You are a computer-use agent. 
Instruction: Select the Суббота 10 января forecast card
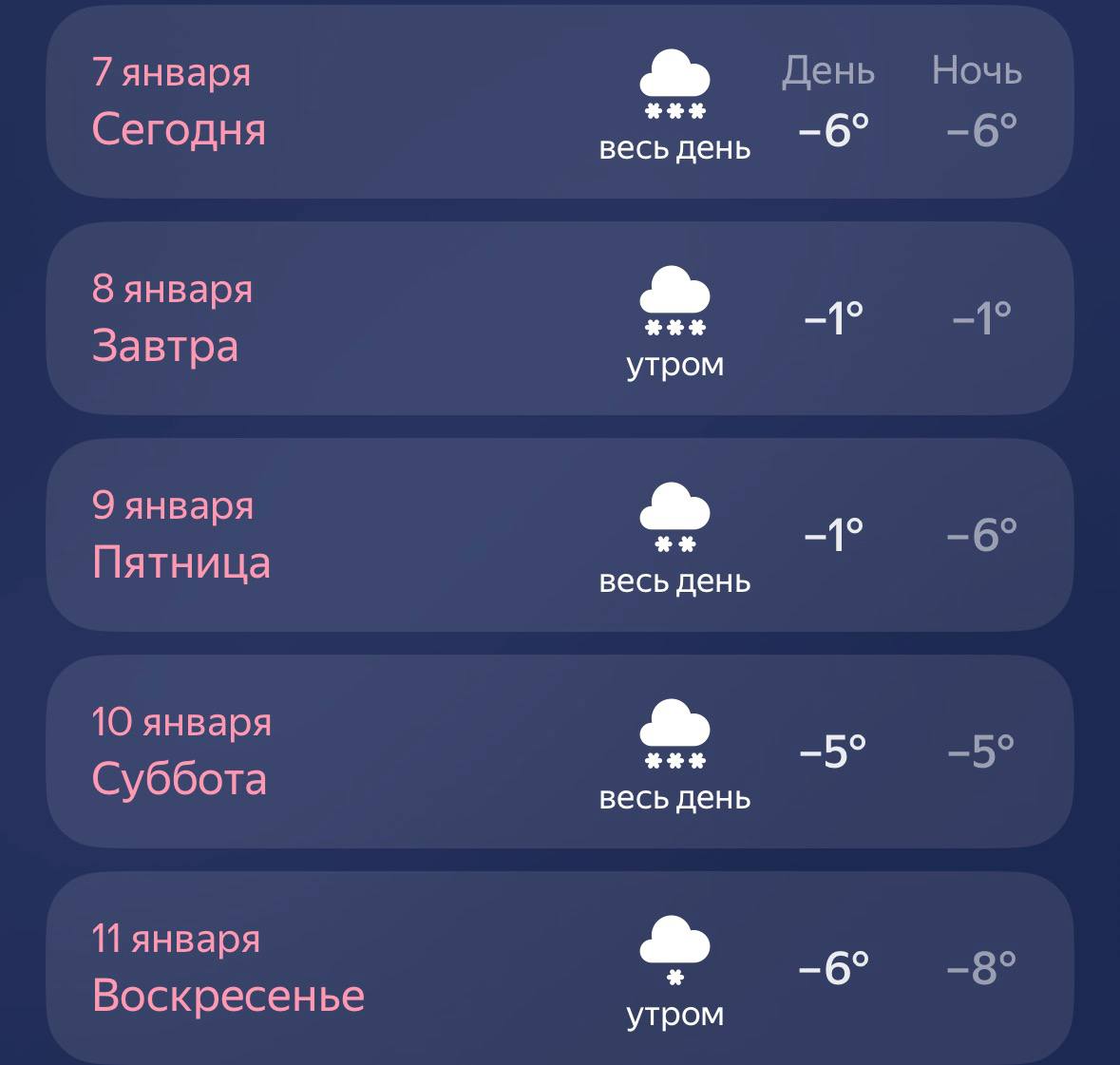559,751
